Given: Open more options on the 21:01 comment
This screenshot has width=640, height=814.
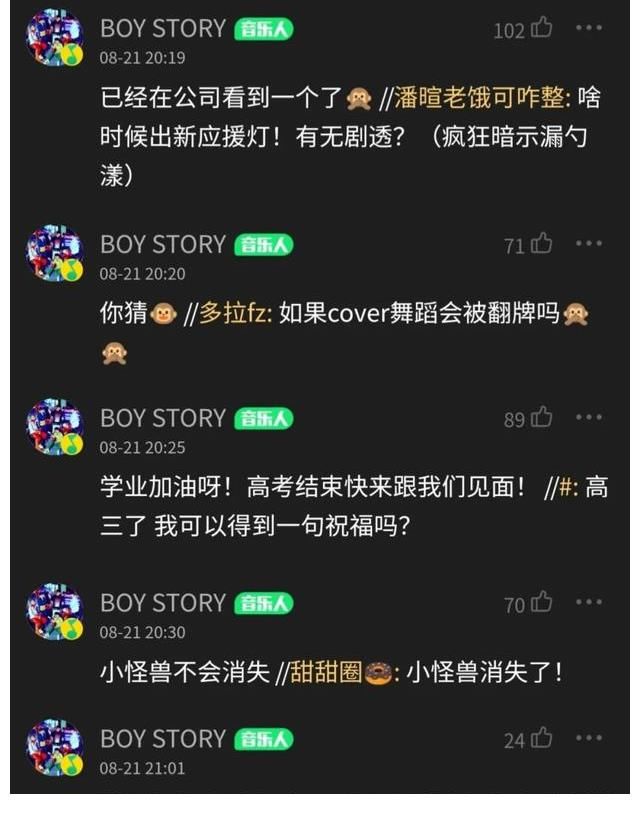Looking at the screenshot, I should click(x=589, y=738).
